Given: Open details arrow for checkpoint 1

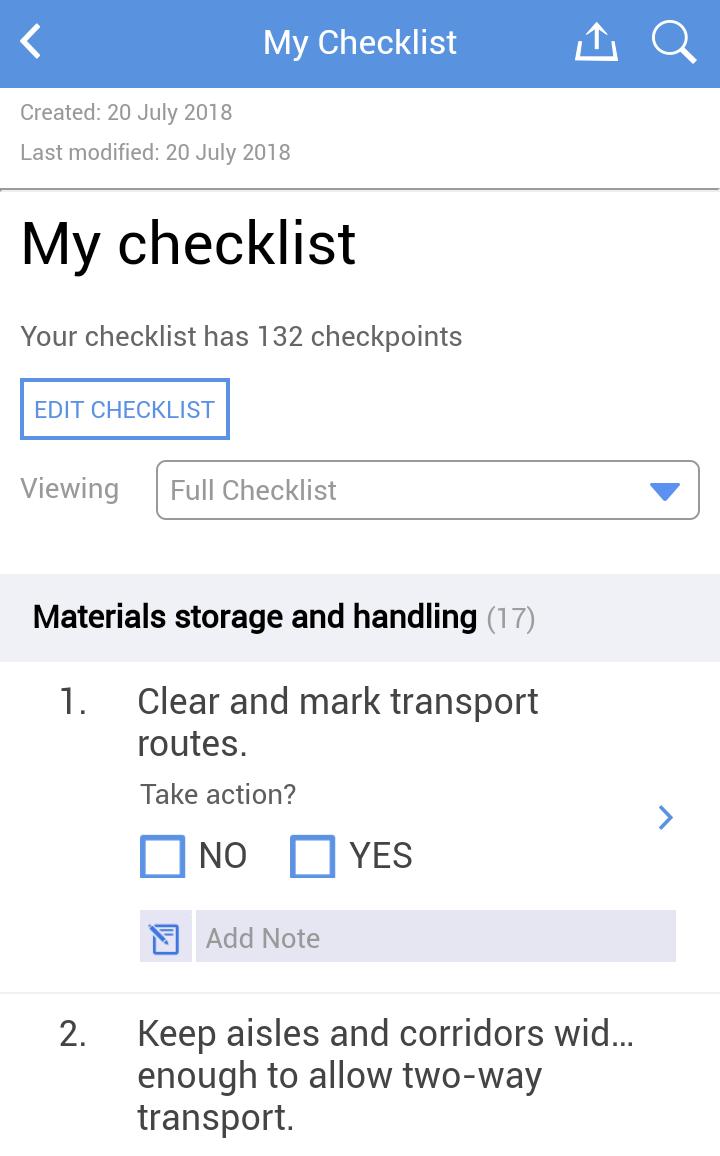Looking at the screenshot, I should [666, 818].
